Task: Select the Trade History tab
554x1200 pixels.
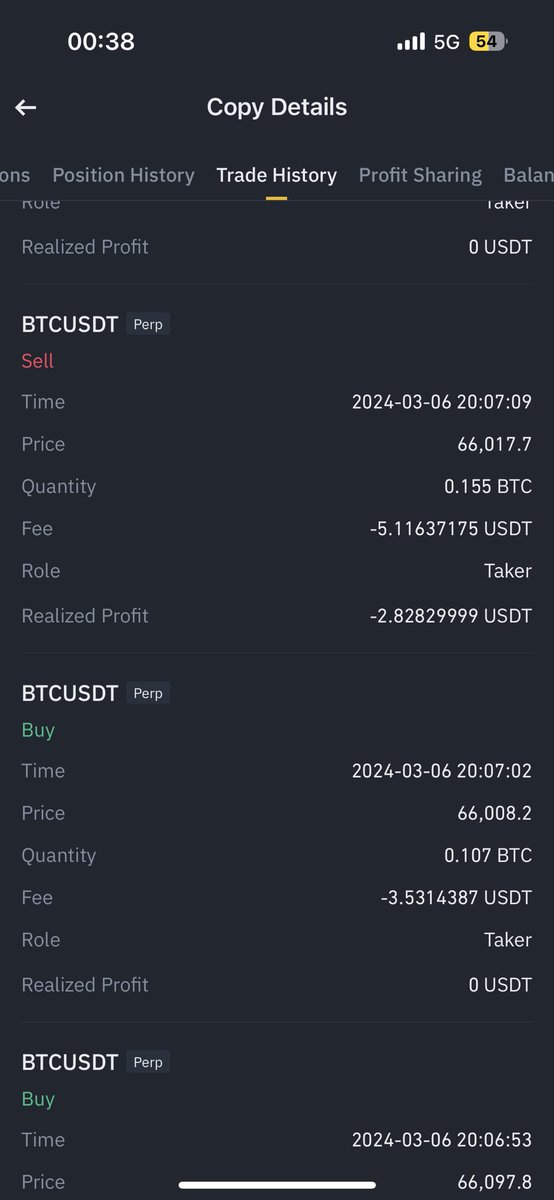Action: (276, 175)
